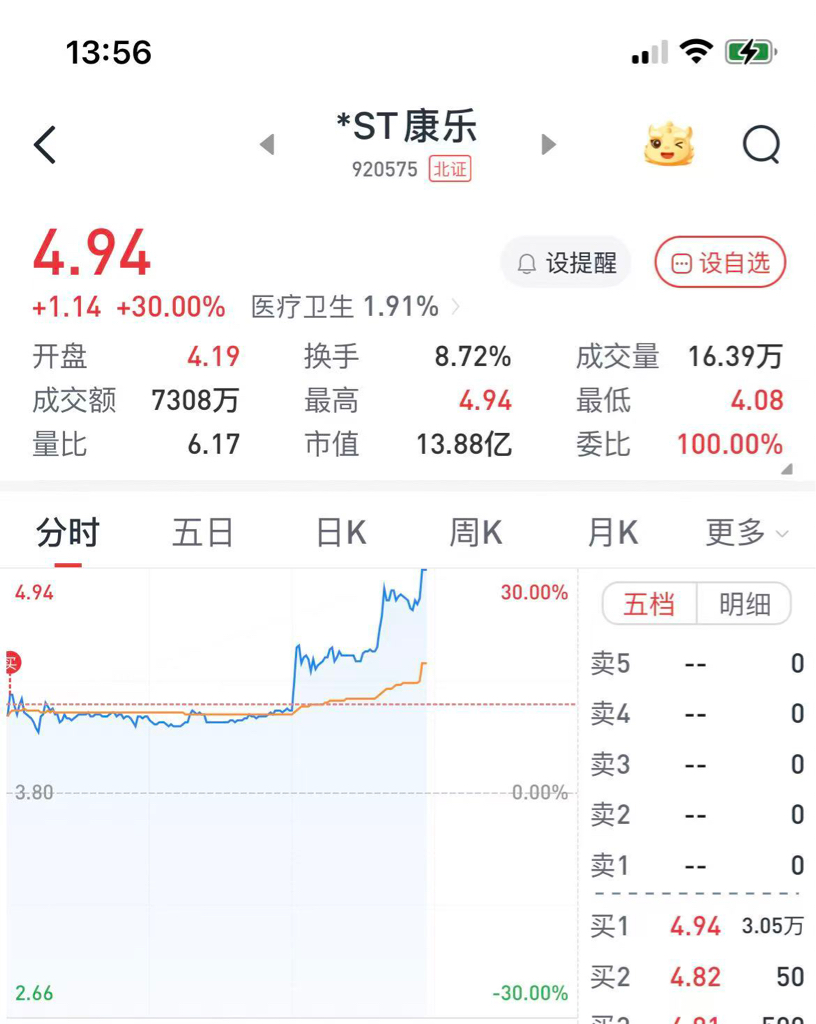
Task: Add stock to watchlist via 设自选
Action: click(x=720, y=263)
